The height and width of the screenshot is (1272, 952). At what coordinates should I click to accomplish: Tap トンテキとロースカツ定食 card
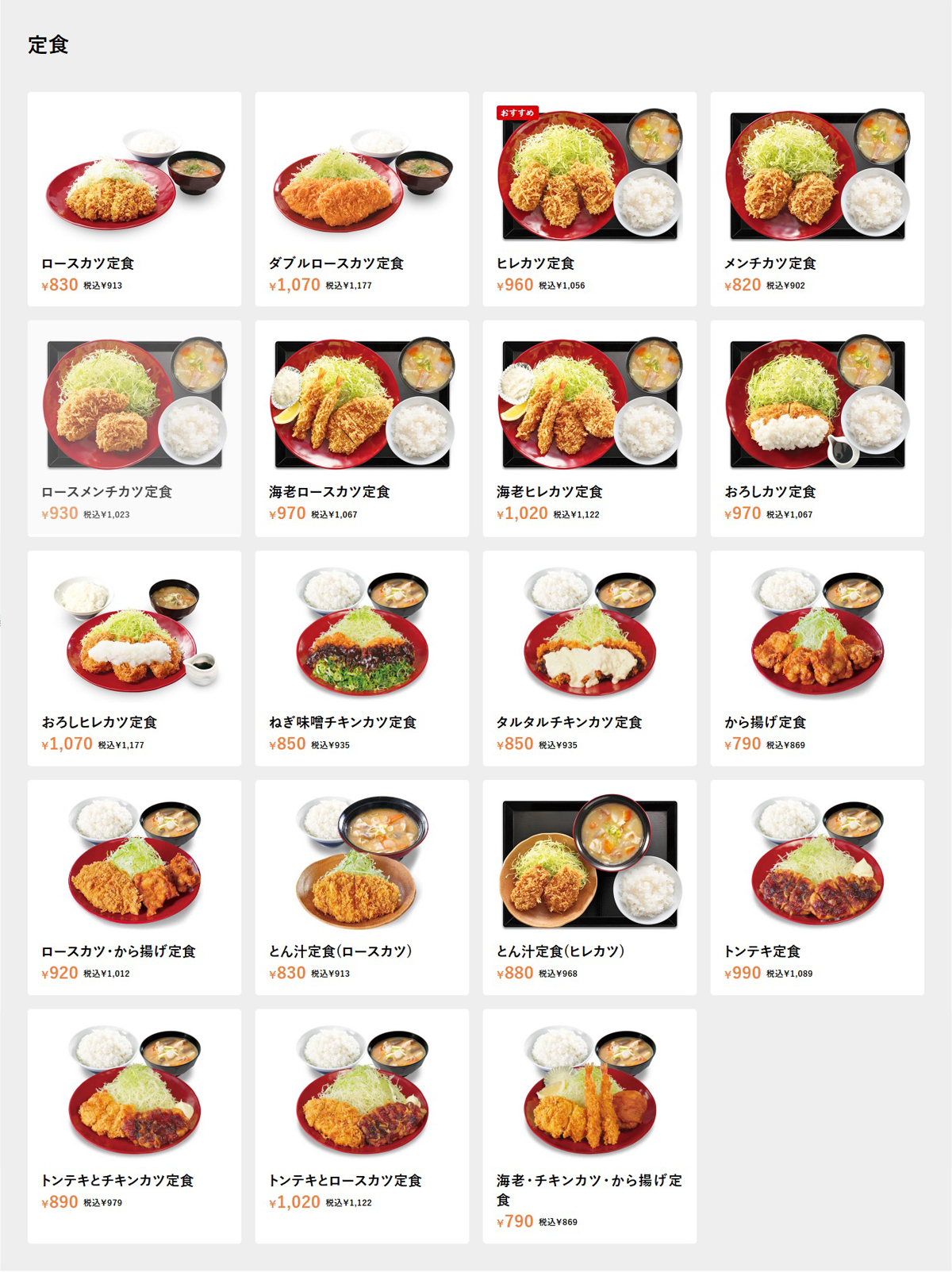(362, 1124)
